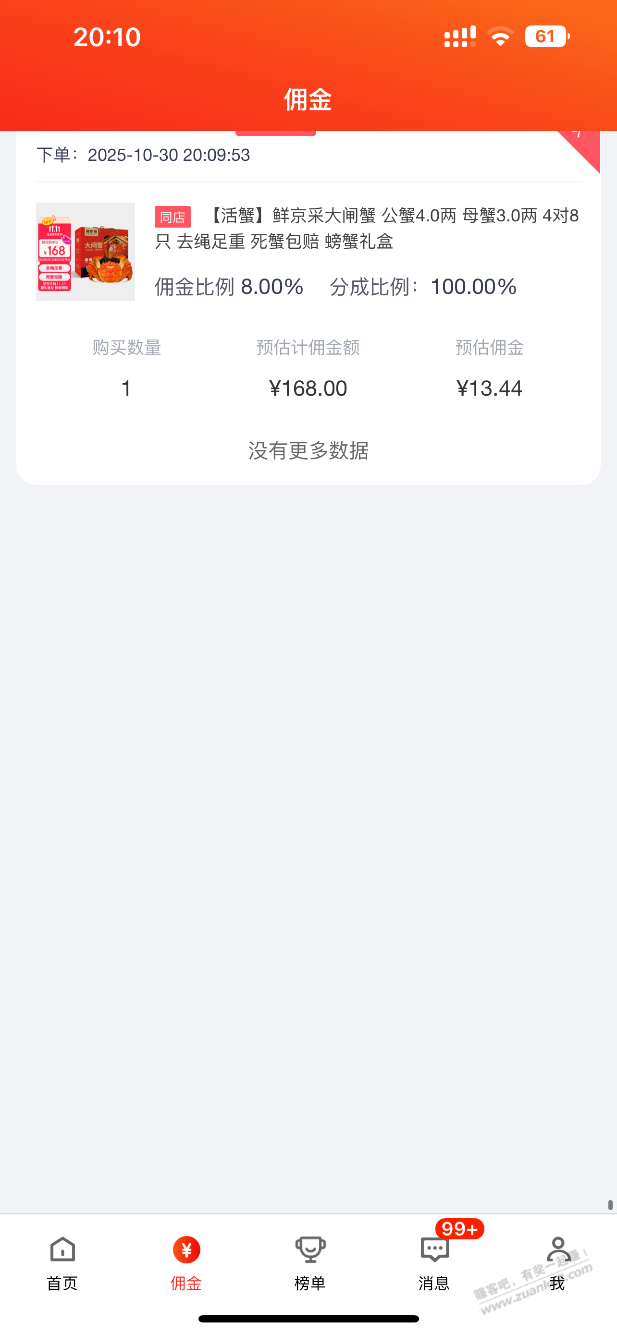This screenshot has height=1334, width=617.
Task: Open the 大闸蟹 crab gift box order
Action: 366,228
